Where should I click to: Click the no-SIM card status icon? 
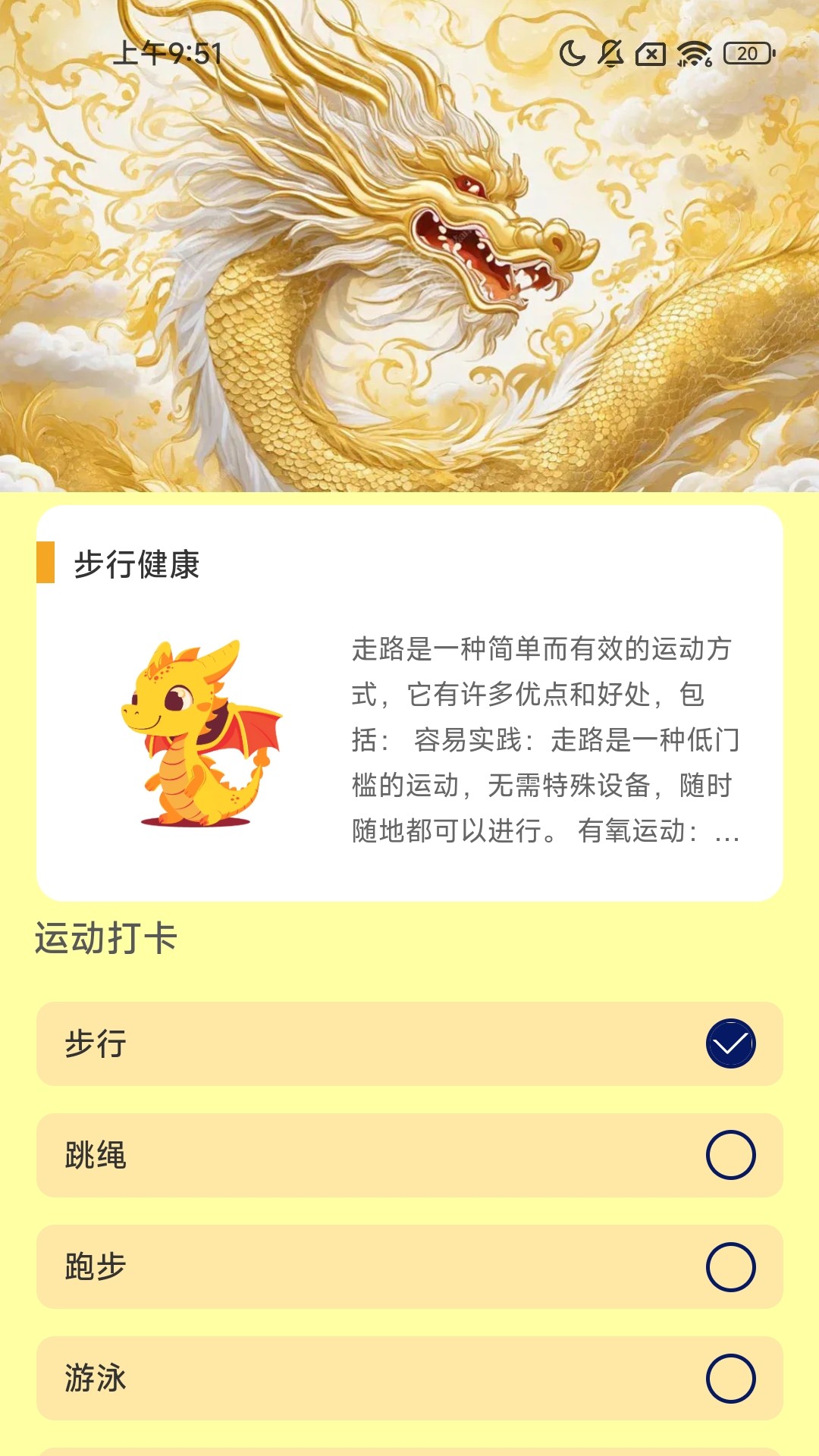click(651, 54)
